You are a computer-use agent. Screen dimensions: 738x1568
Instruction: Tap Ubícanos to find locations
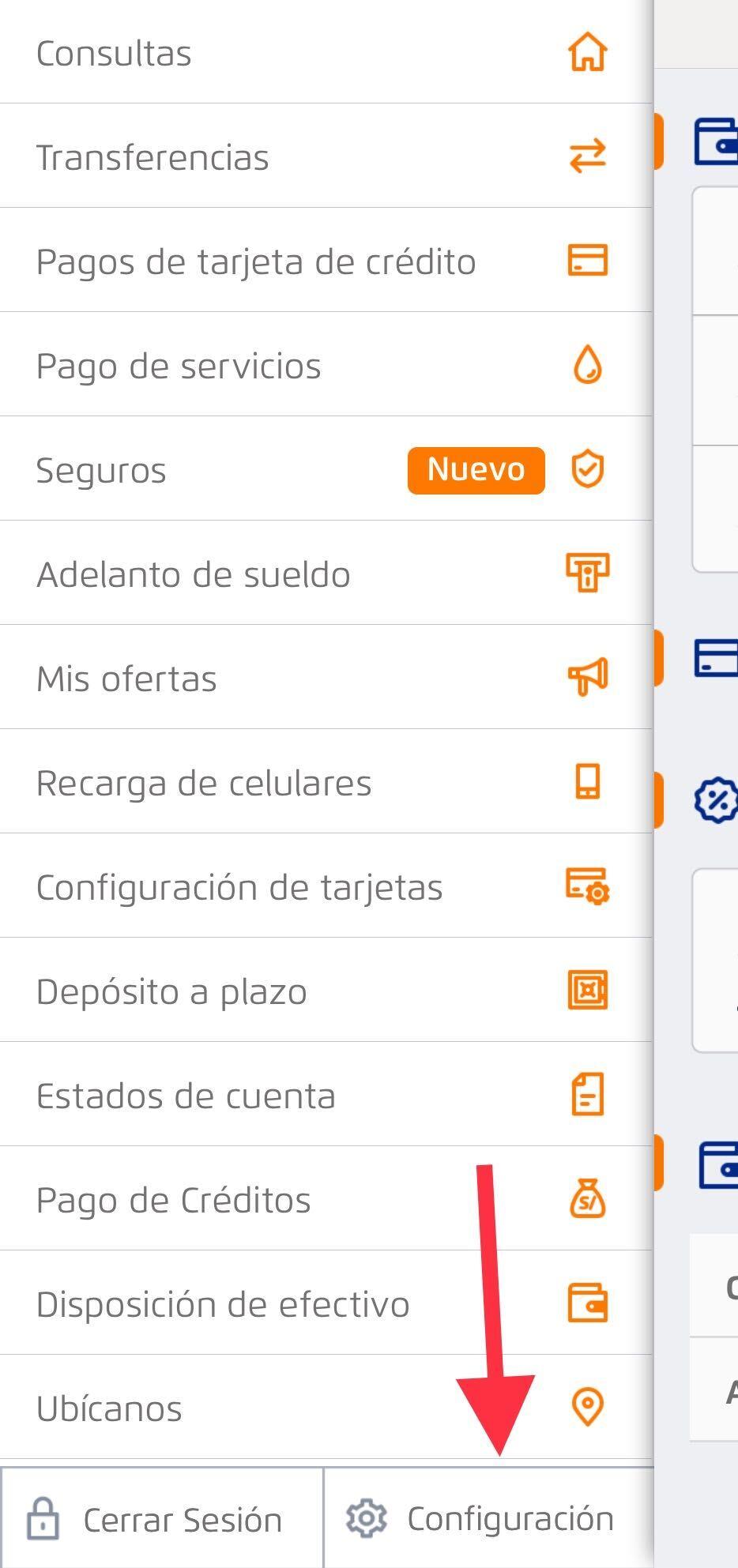pos(326,1408)
